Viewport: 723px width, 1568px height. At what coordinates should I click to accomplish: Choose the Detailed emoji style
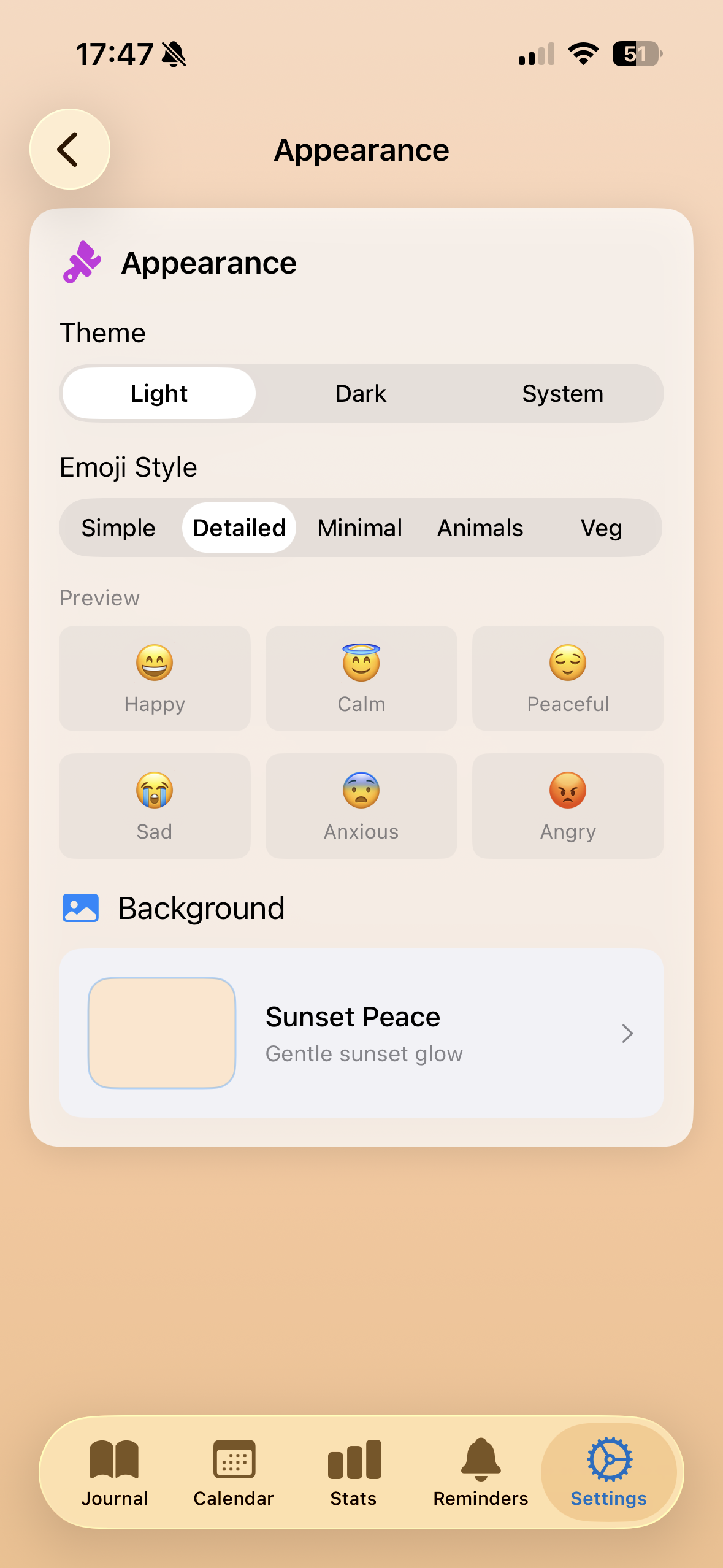click(239, 528)
